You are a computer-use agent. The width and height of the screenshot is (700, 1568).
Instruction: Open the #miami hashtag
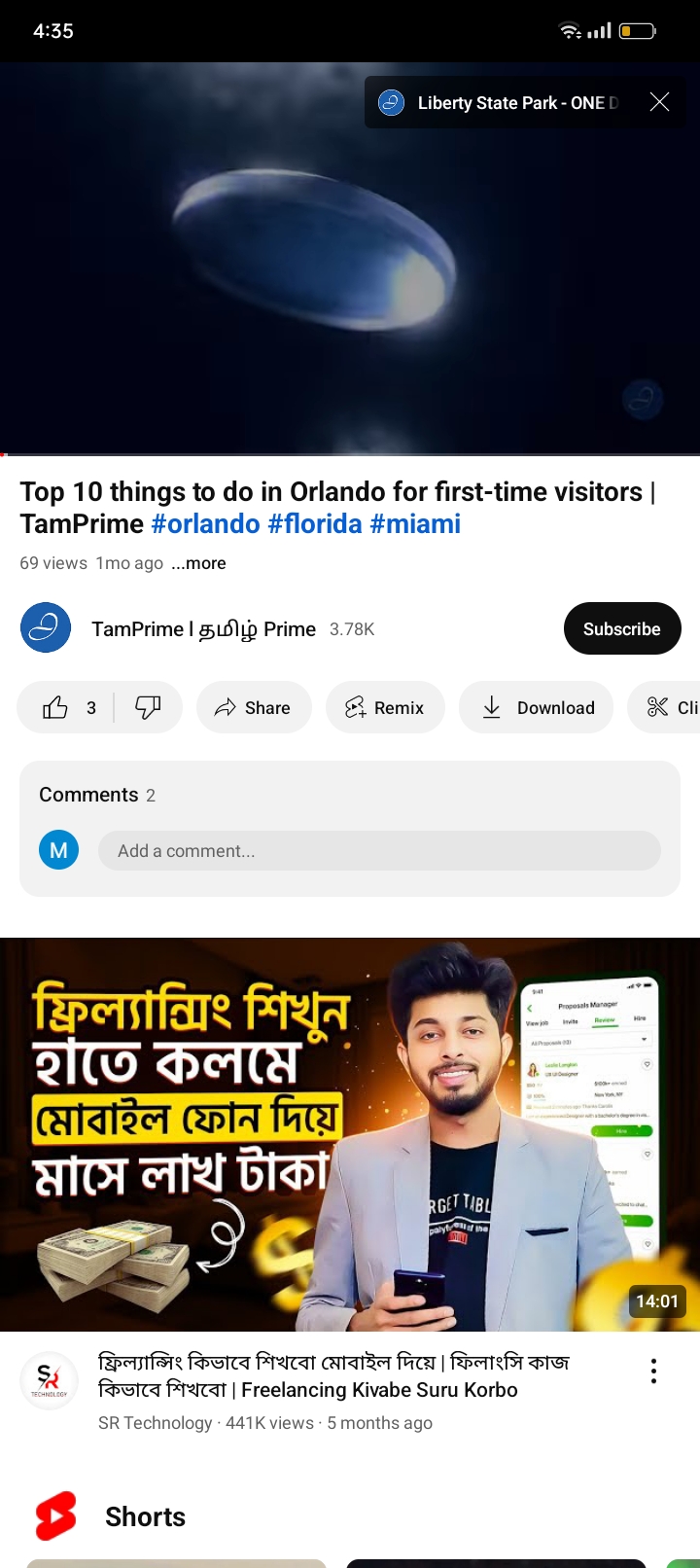[x=415, y=524]
